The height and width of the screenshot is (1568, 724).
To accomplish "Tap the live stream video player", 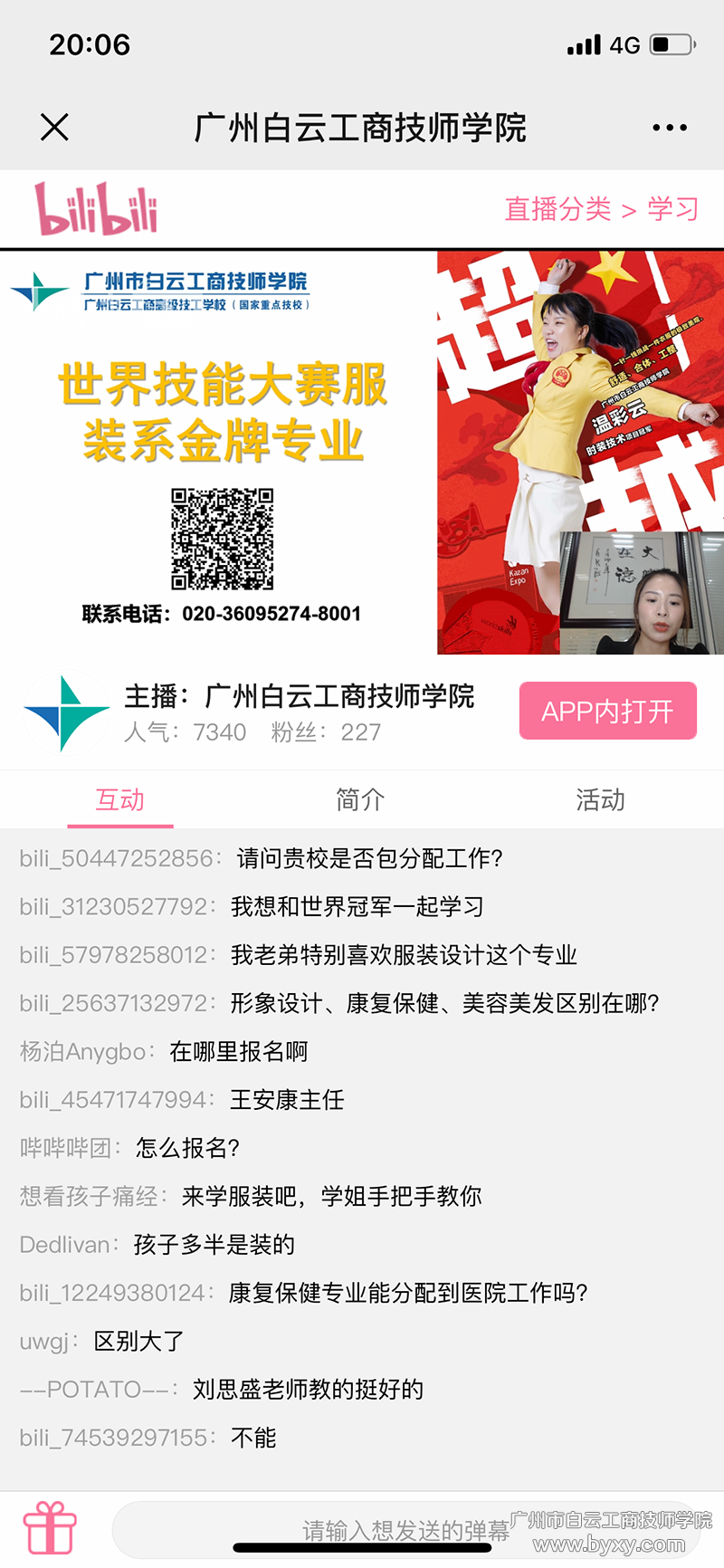I will click(x=362, y=453).
